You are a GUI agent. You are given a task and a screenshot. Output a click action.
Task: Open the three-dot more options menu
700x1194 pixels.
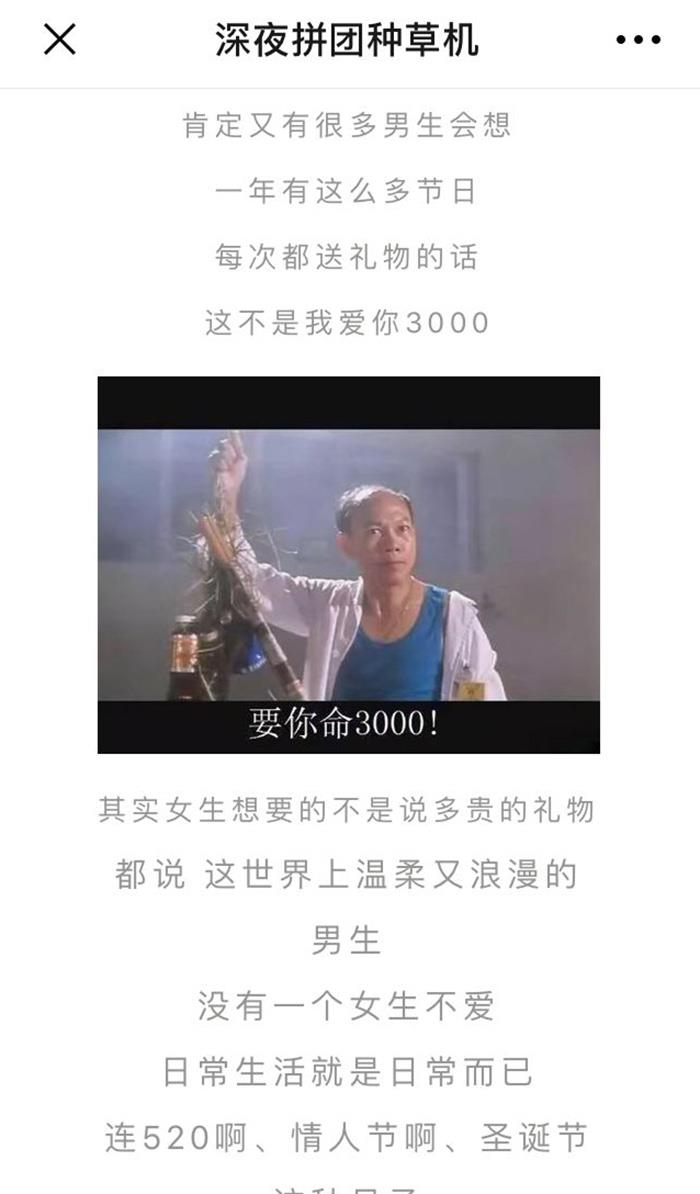[638, 40]
